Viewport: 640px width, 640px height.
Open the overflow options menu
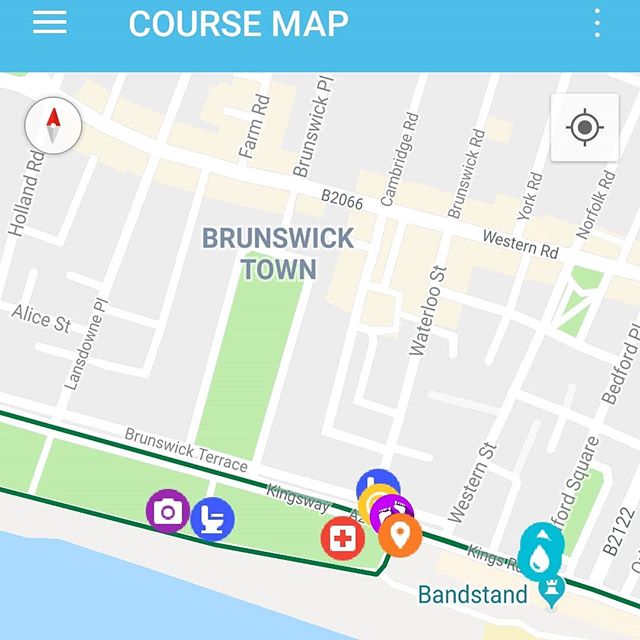597,24
